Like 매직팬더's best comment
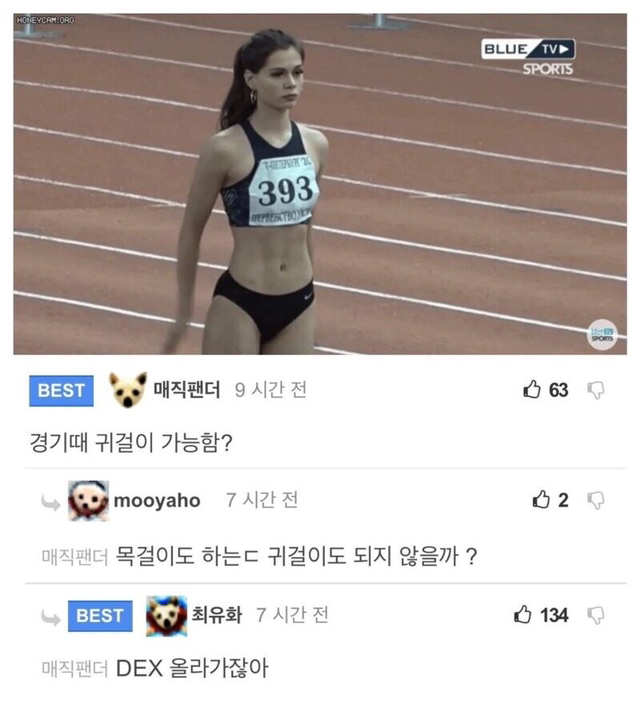640x706 pixels. point(532,390)
